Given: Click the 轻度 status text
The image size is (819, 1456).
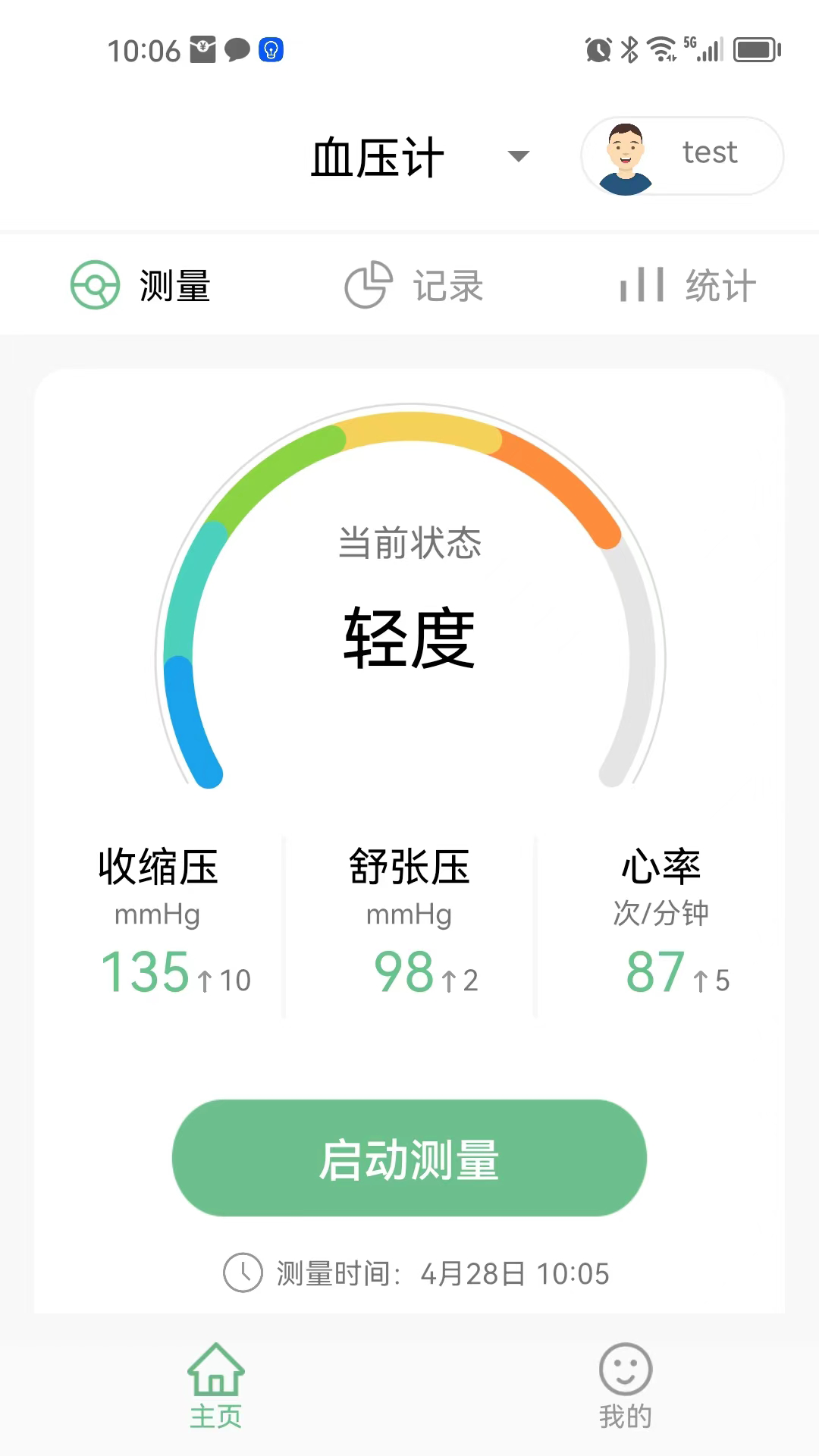Looking at the screenshot, I should tap(409, 639).
